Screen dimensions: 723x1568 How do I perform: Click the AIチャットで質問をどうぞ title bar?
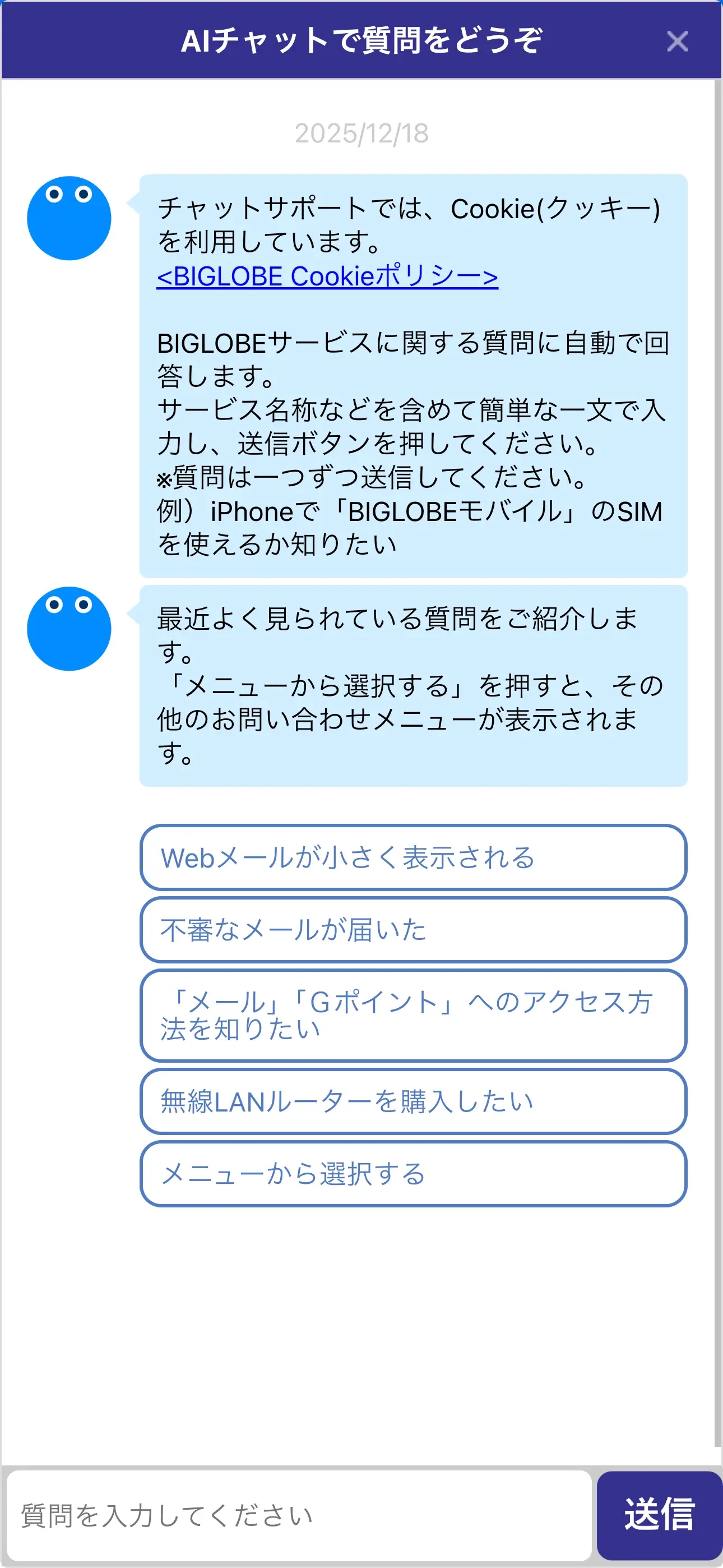coord(361,40)
